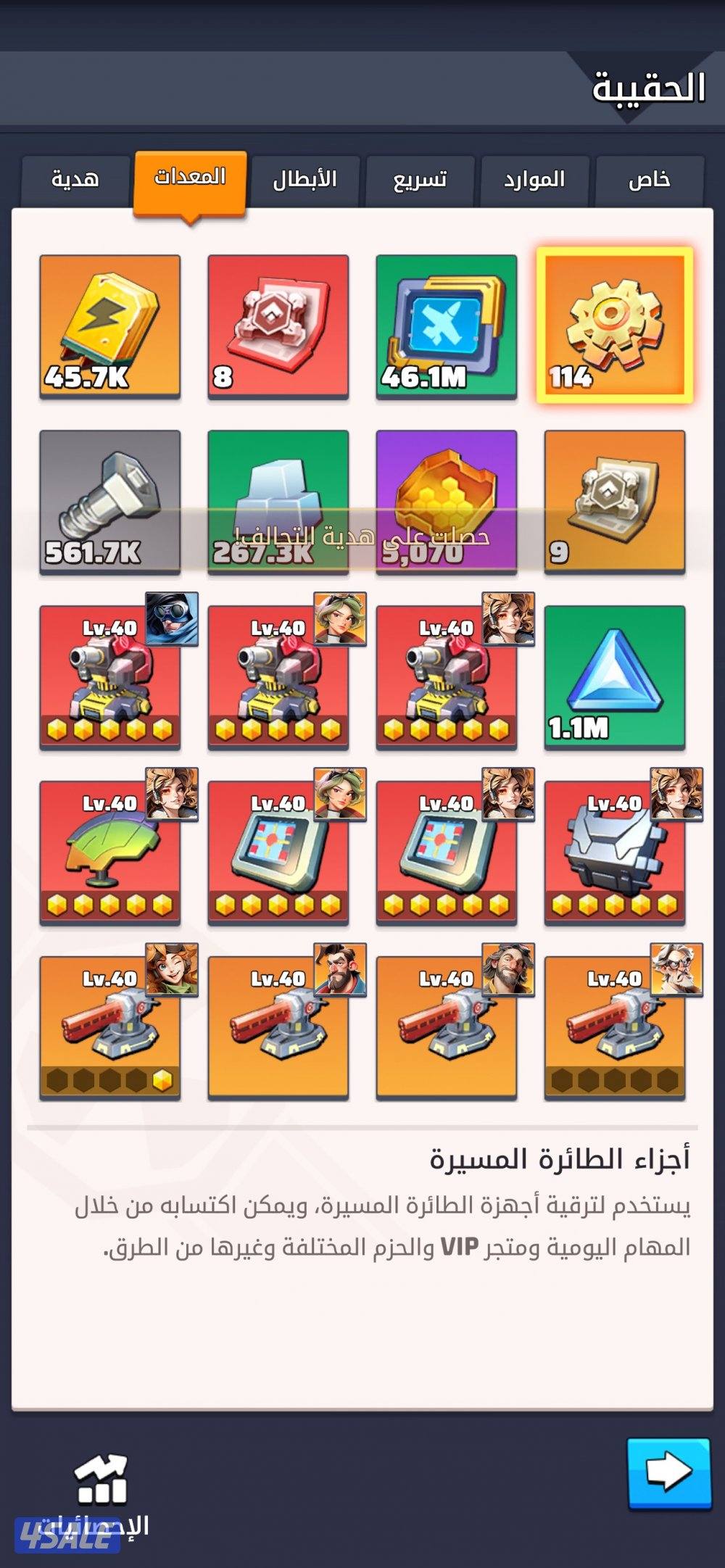Viewport: 725px width, 1568px height.
Task: Open the خاص tab
Action: tap(649, 179)
